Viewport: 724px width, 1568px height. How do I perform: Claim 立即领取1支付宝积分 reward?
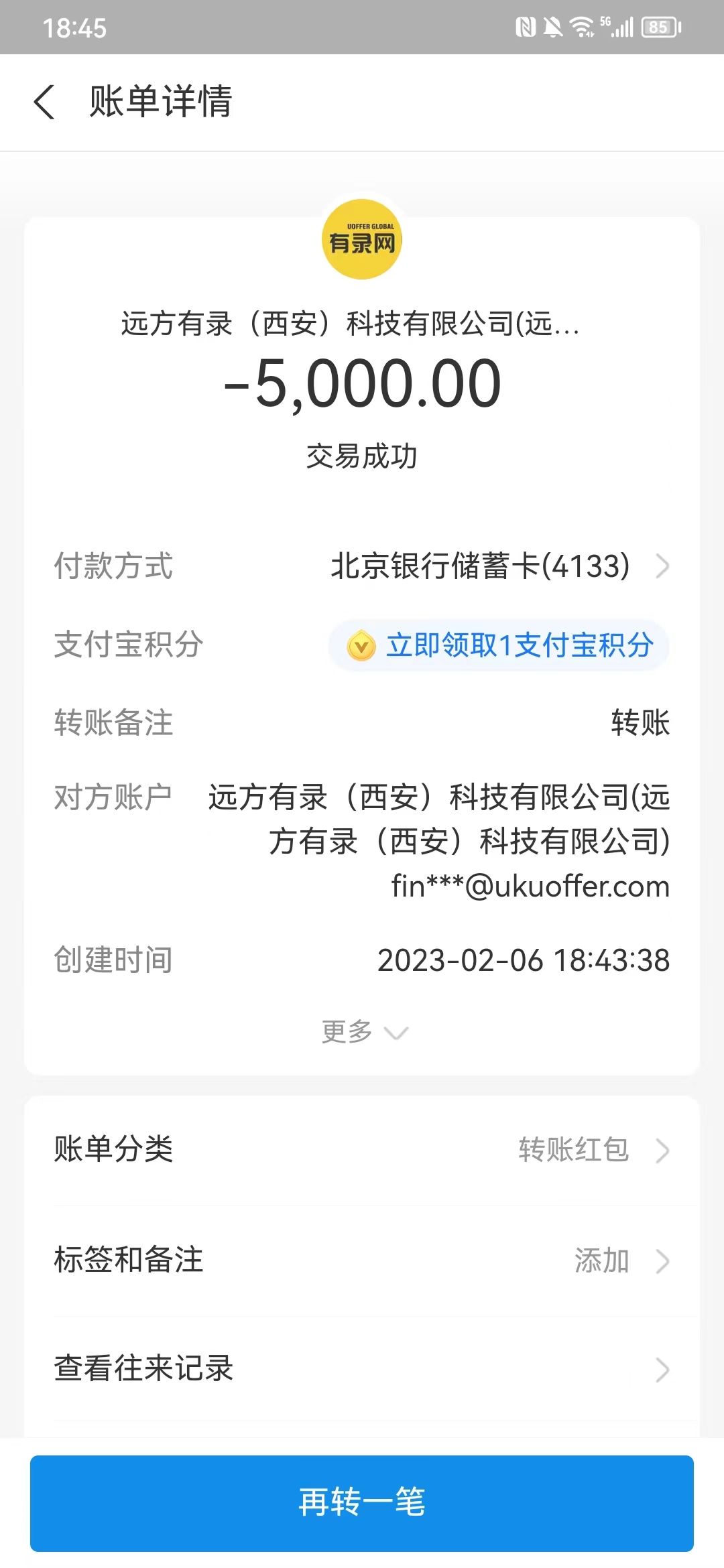click(x=499, y=645)
